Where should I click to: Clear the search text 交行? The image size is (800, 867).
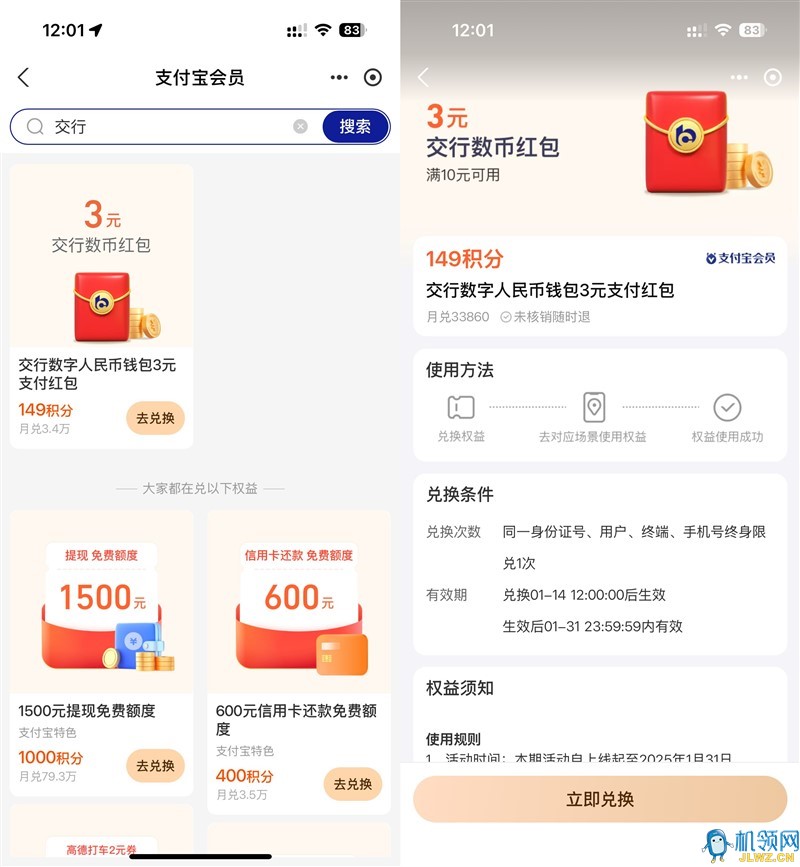click(300, 127)
